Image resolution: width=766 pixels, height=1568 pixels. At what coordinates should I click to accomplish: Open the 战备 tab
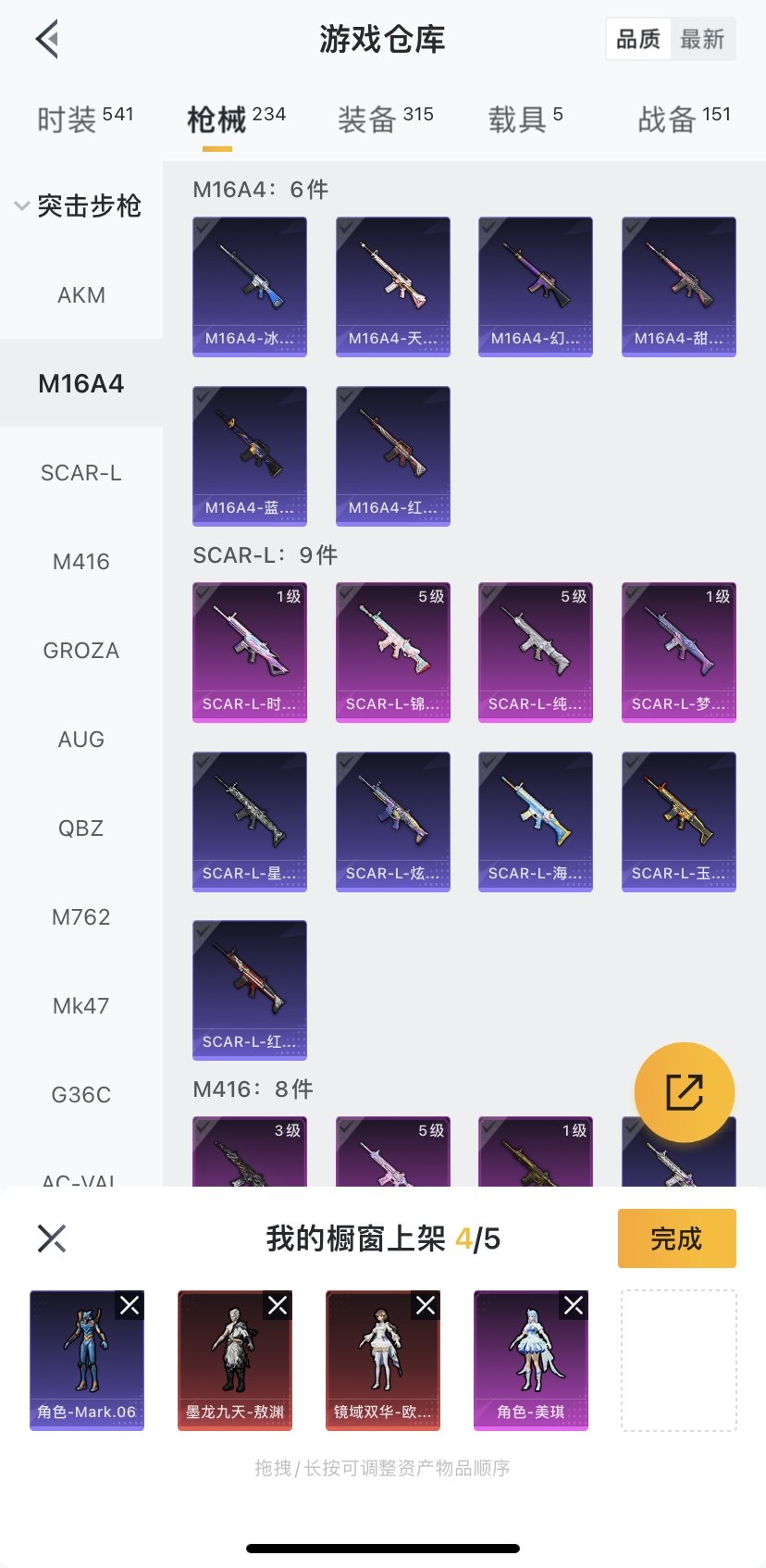(x=684, y=118)
